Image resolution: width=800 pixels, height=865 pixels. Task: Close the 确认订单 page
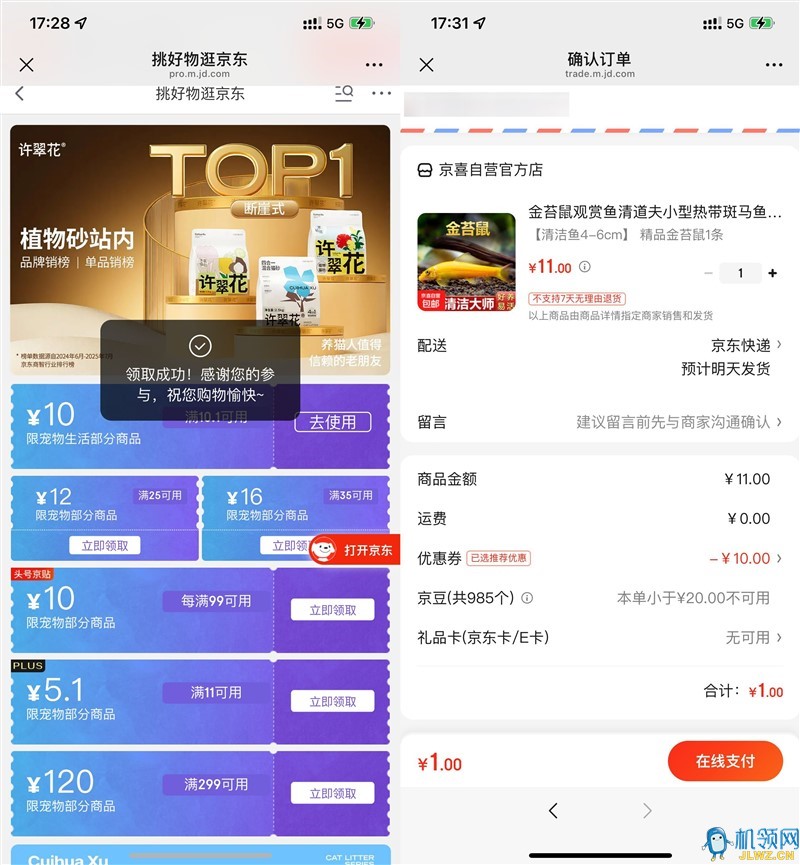(426, 65)
